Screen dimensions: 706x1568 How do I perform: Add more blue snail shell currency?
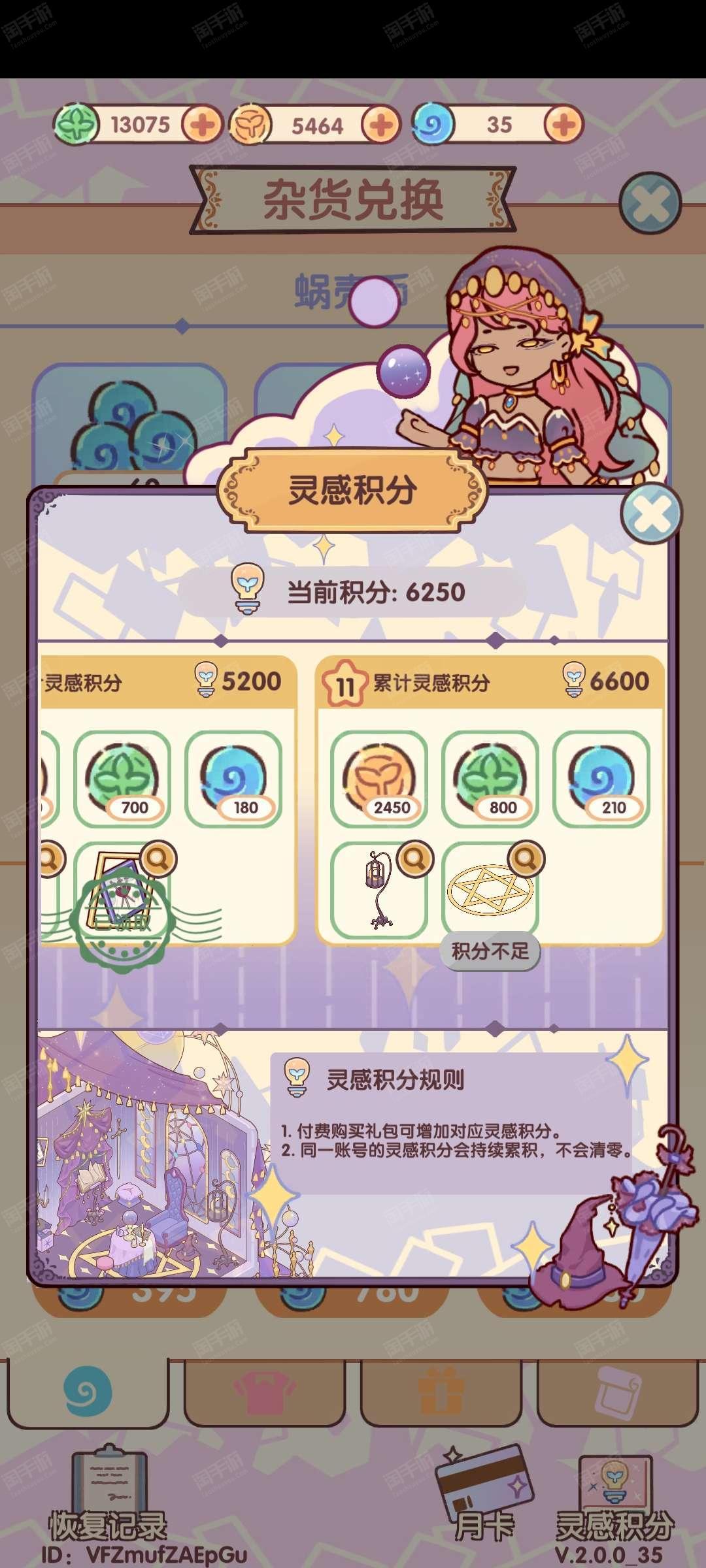[x=563, y=124]
